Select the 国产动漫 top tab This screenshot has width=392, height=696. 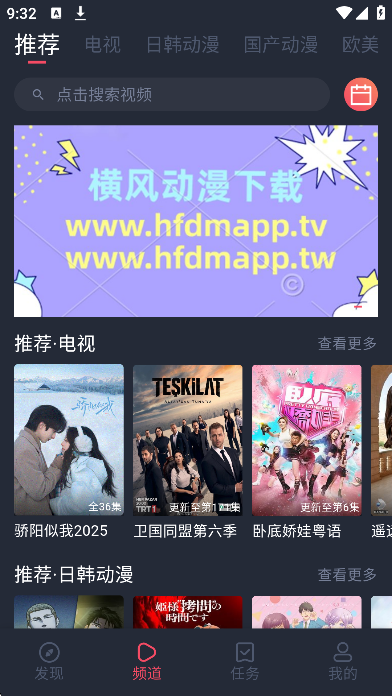[281, 45]
